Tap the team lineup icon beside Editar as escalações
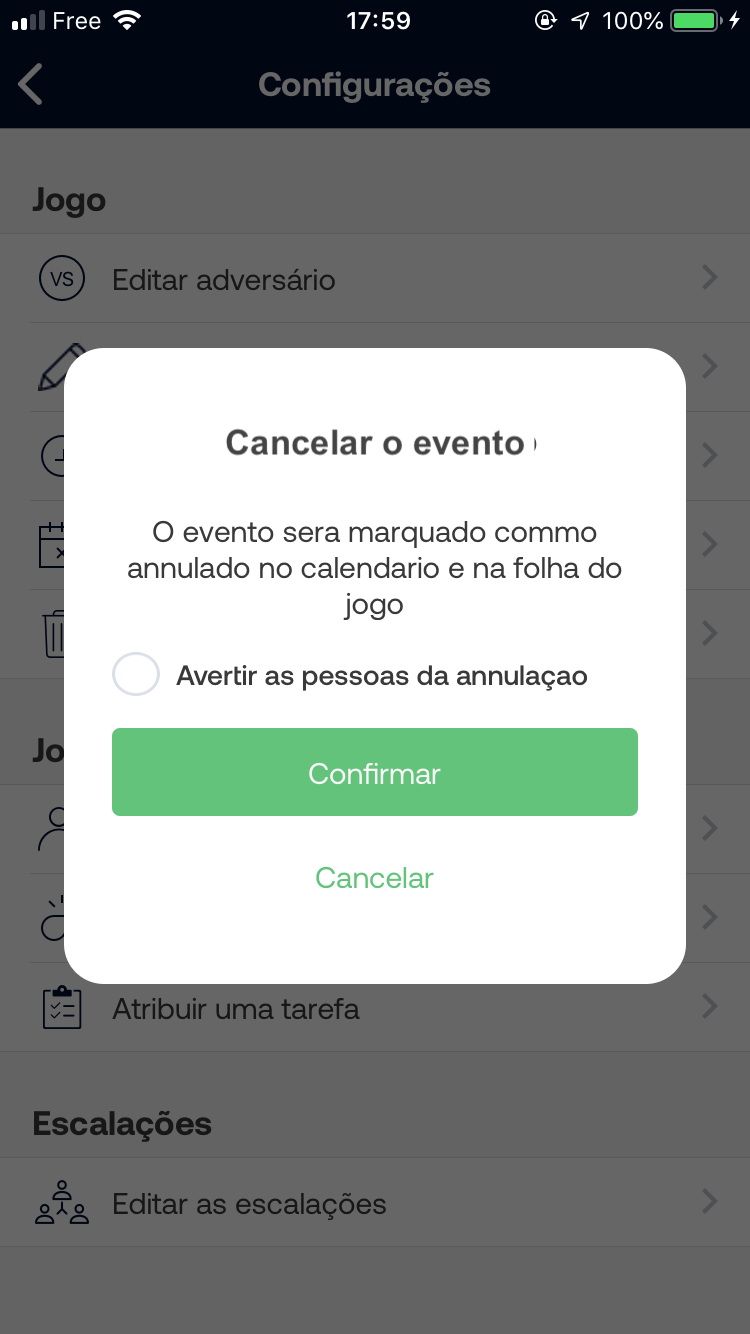 point(62,1203)
